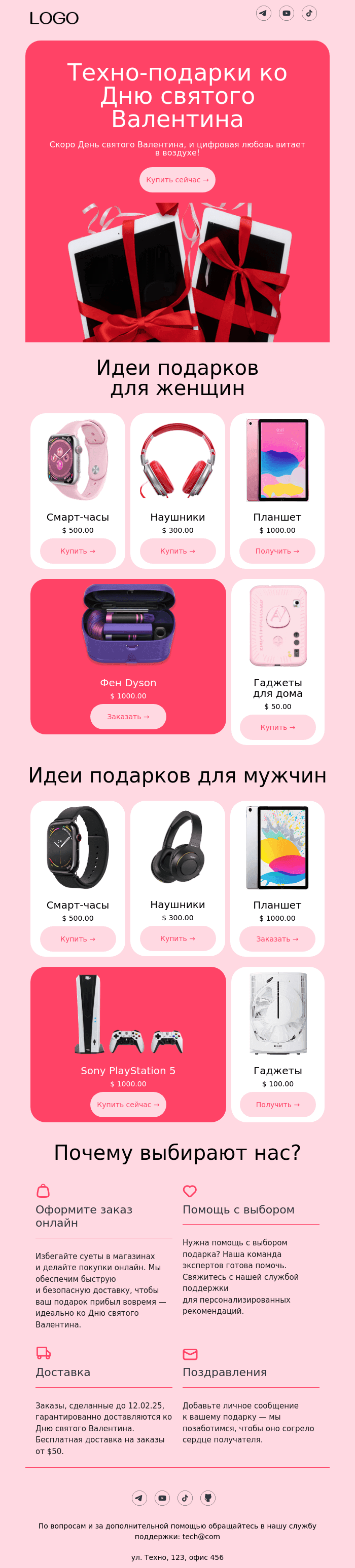Tap 'Купить сейчас' in the Valentine's banner
355x1568 pixels.
[177, 180]
